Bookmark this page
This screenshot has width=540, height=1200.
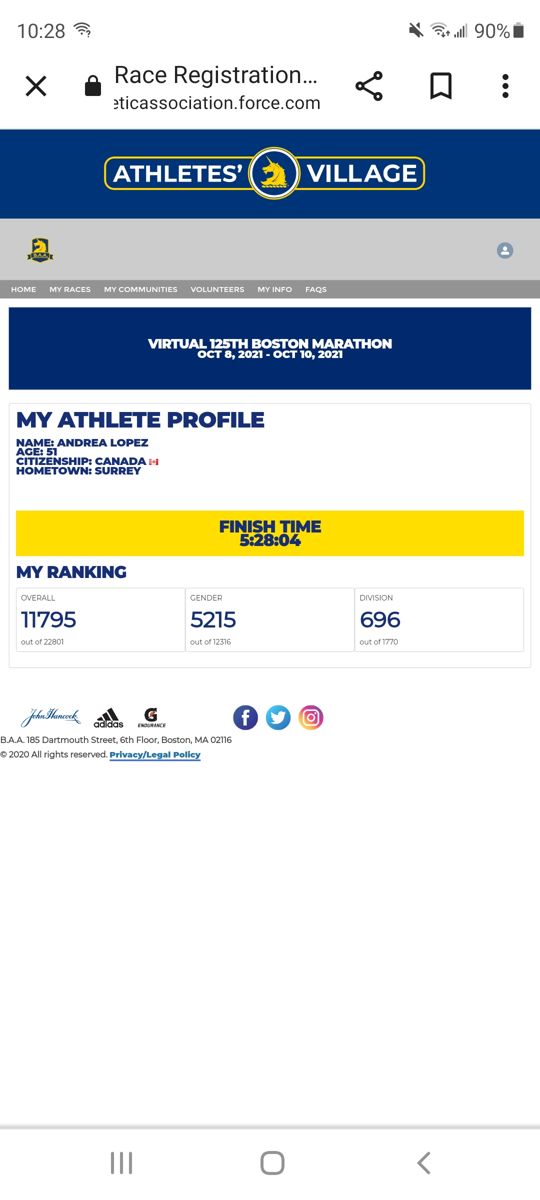click(x=441, y=87)
